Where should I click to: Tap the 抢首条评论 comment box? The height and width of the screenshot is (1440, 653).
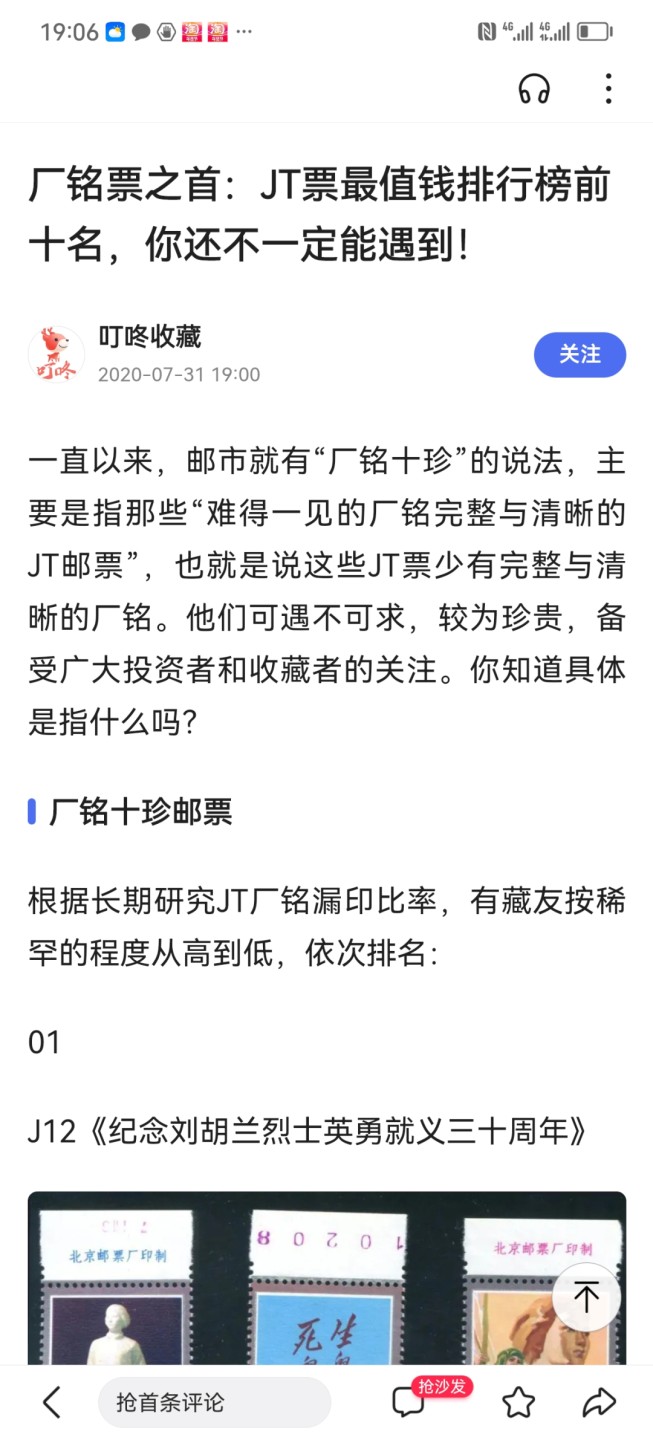pyautogui.click(x=214, y=1402)
